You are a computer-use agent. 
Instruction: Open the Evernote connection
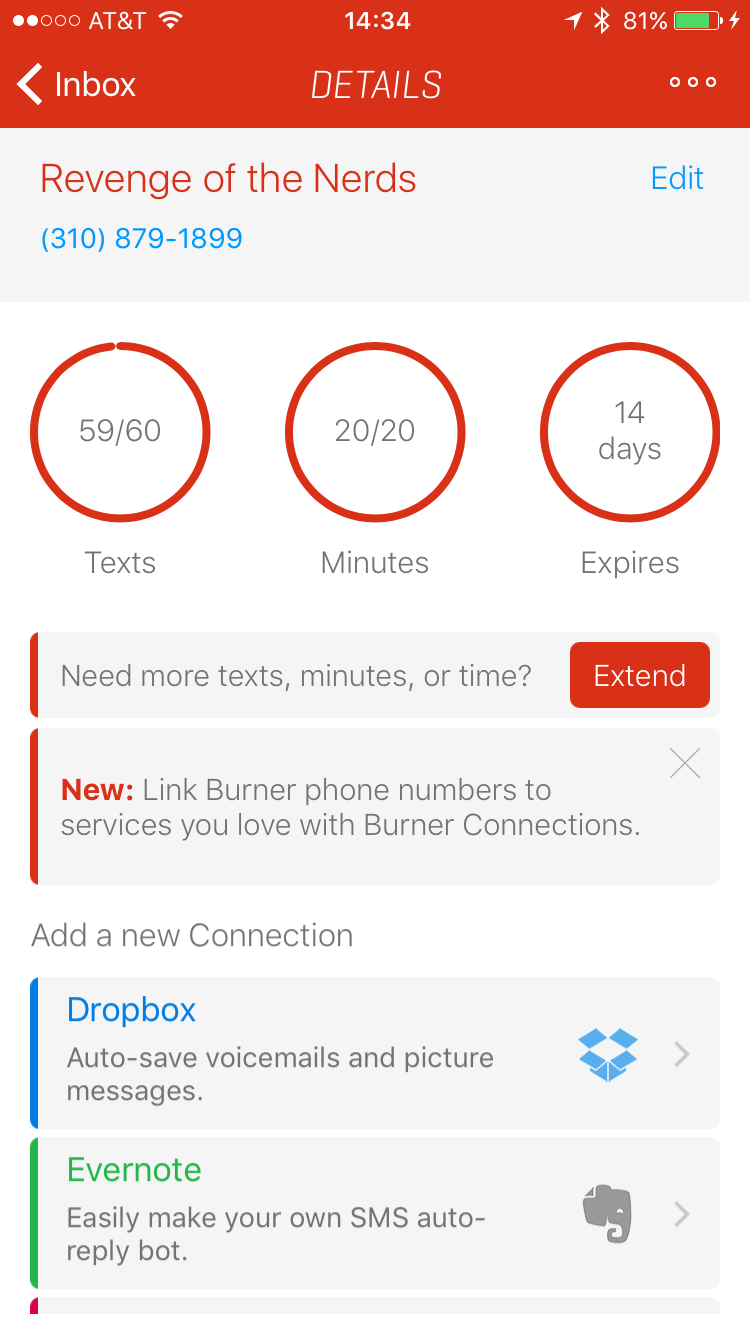click(x=375, y=1213)
